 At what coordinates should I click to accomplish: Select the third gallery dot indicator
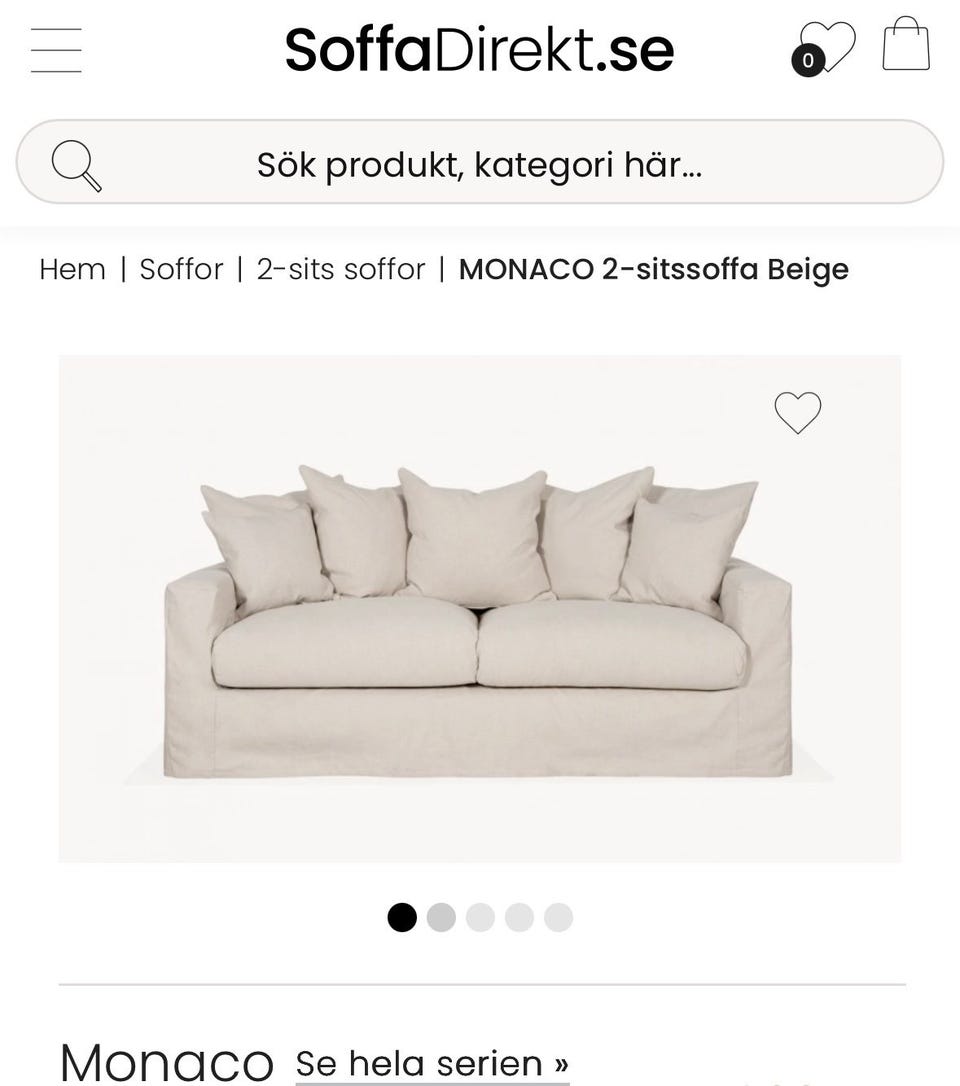click(x=480, y=917)
